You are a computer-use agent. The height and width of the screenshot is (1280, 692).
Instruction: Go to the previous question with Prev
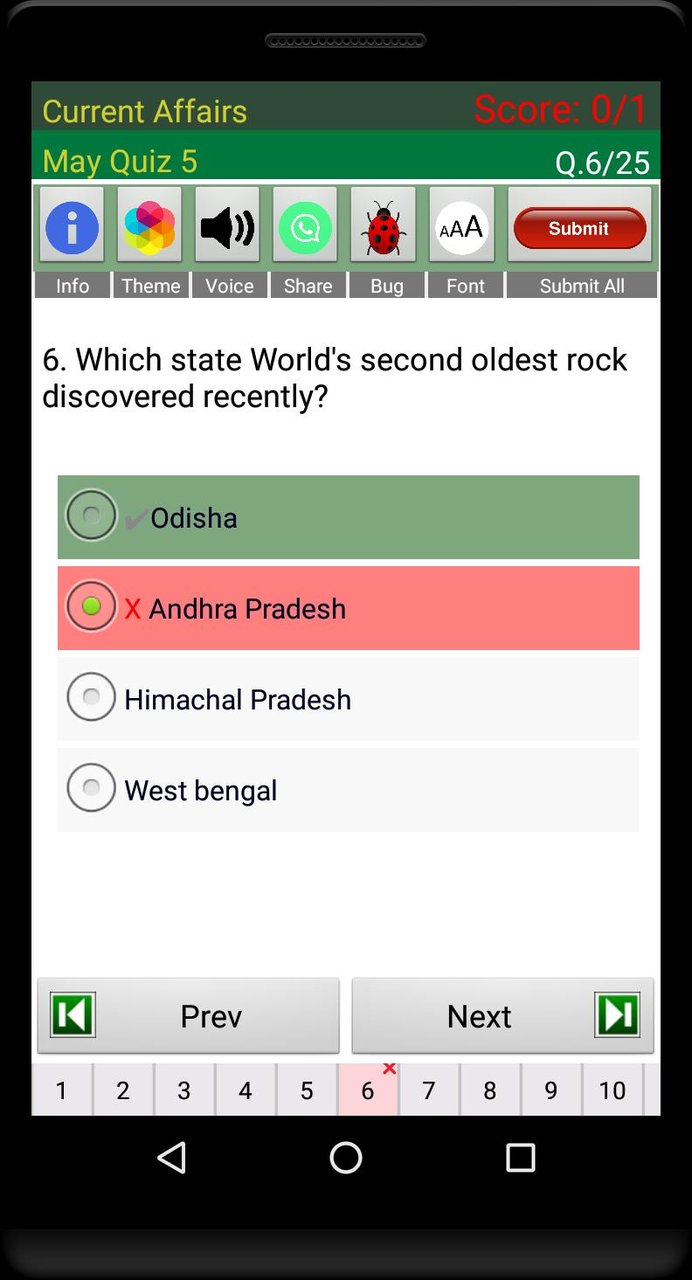pos(189,1016)
